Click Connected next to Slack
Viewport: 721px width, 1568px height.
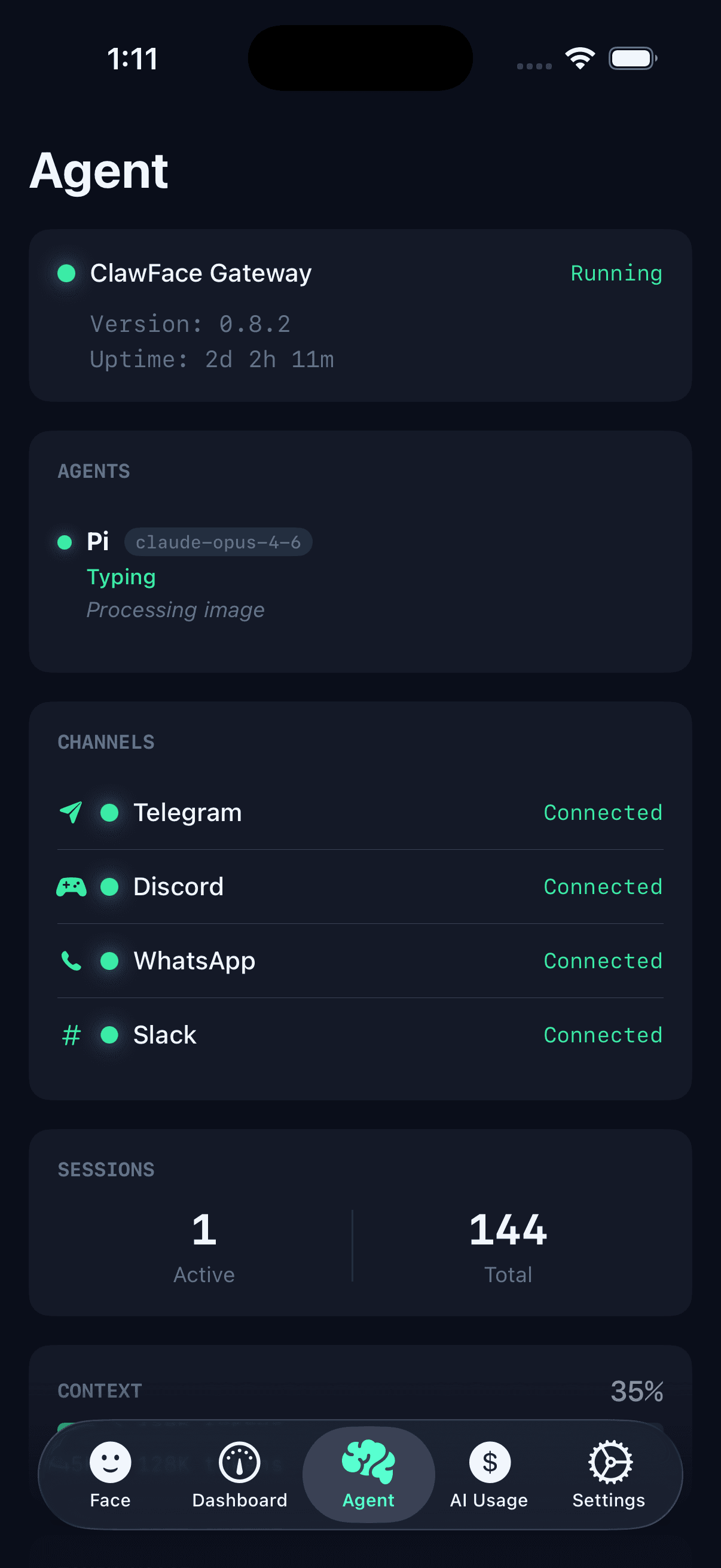[603, 1034]
